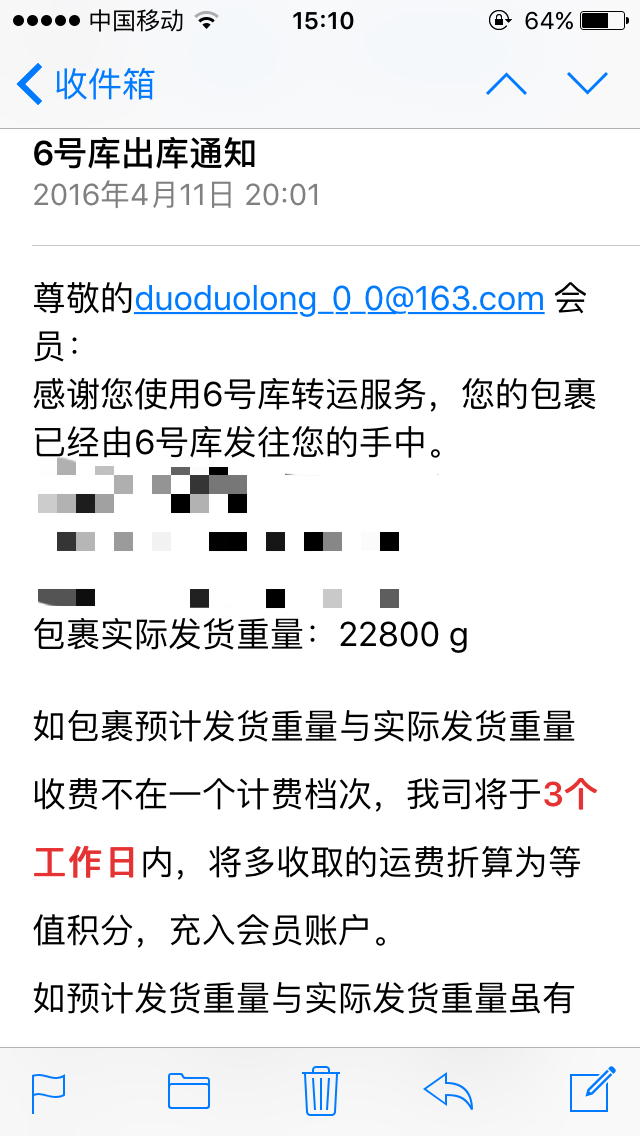The width and height of the screenshot is (640, 1136).
Task: Compose a new email
Action: coord(592,1090)
